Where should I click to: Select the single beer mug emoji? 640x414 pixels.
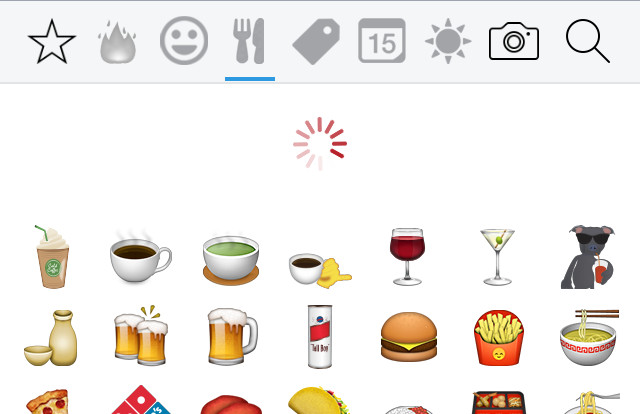coord(229,336)
